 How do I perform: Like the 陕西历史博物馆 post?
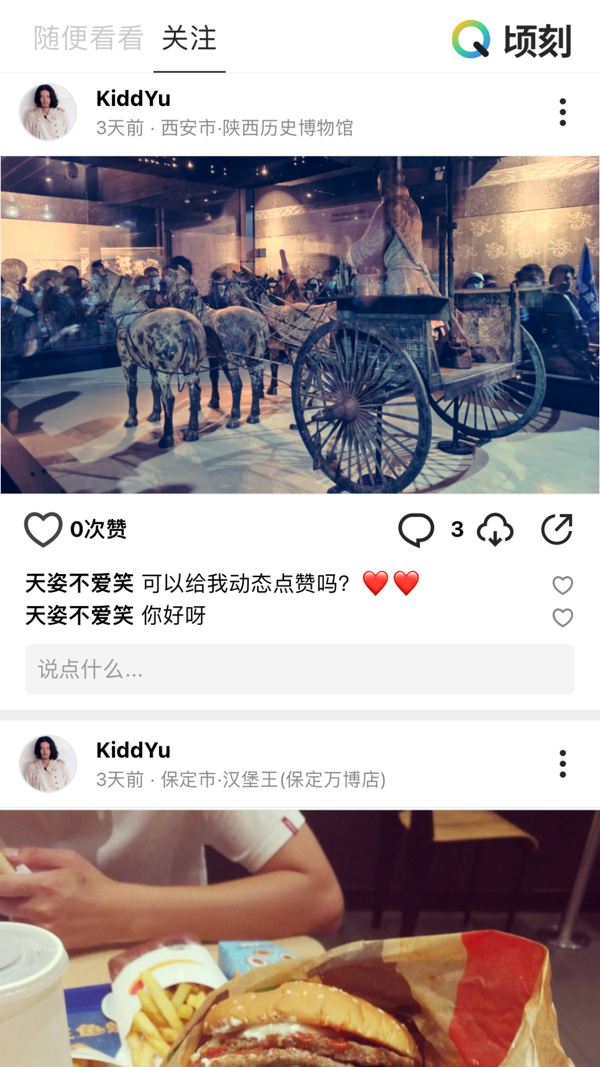43,529
